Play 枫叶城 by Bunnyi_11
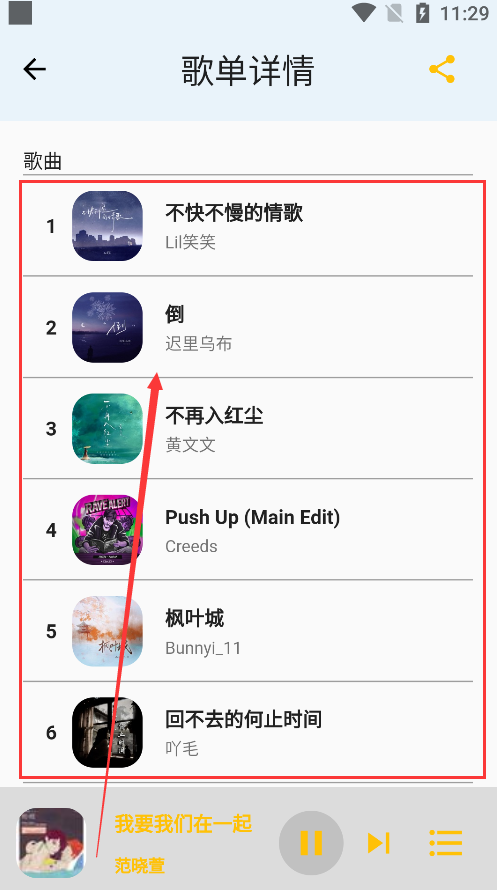This screenshot has height=890, width=497. tap(248, 631)
